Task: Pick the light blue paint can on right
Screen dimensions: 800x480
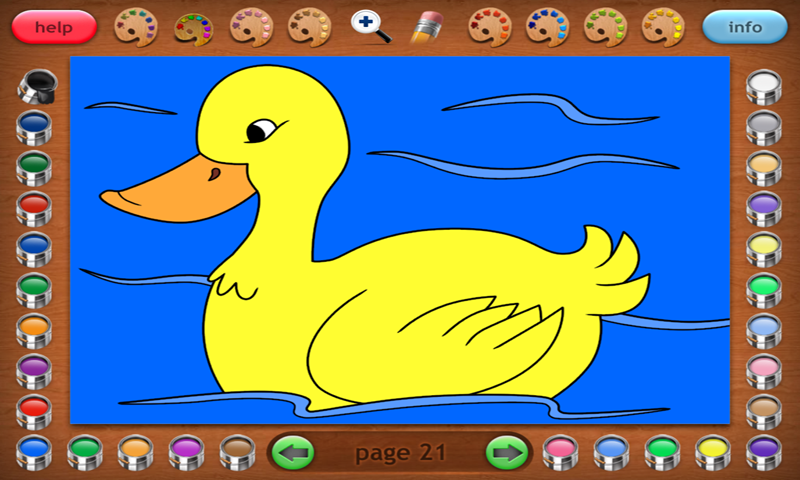Action: (764, 331)
